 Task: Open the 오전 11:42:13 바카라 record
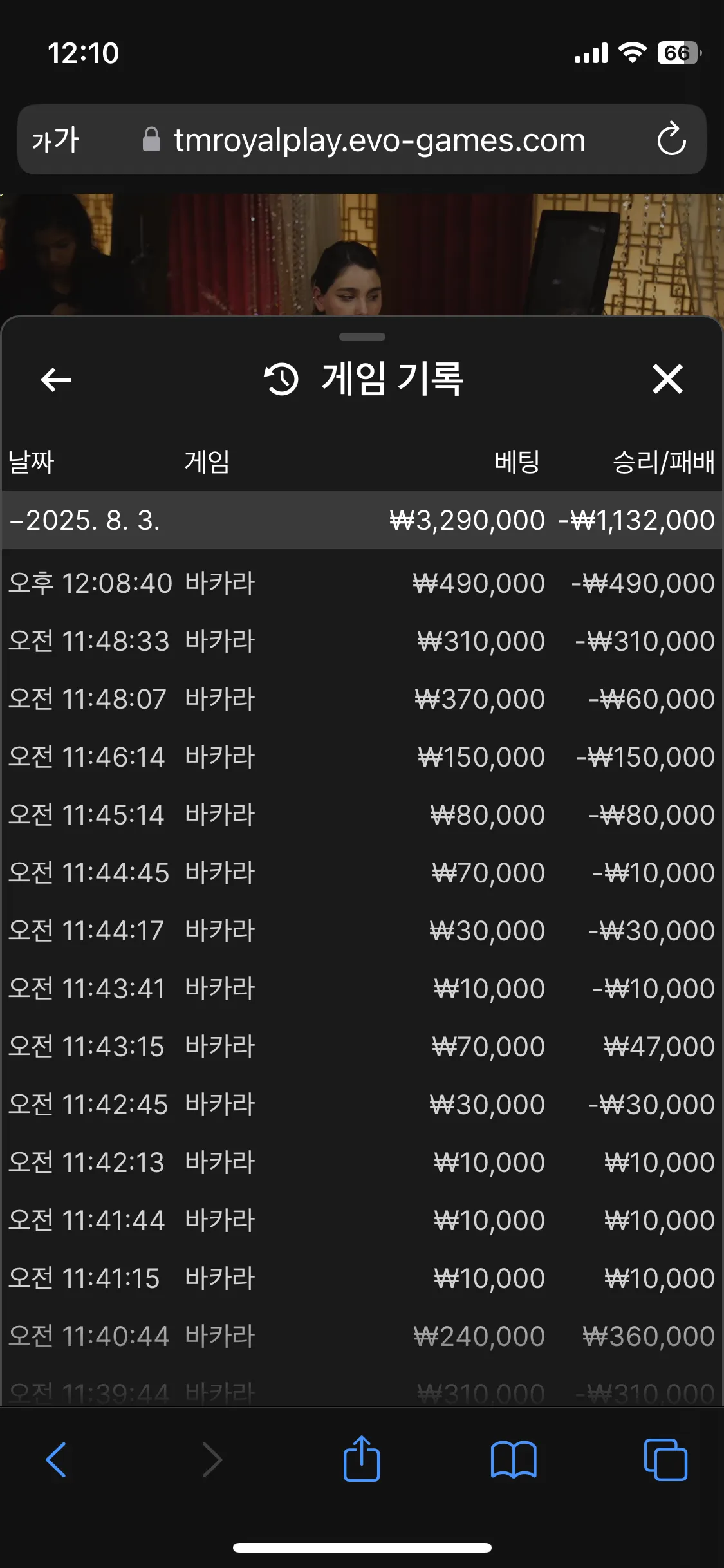point(362,1162)
